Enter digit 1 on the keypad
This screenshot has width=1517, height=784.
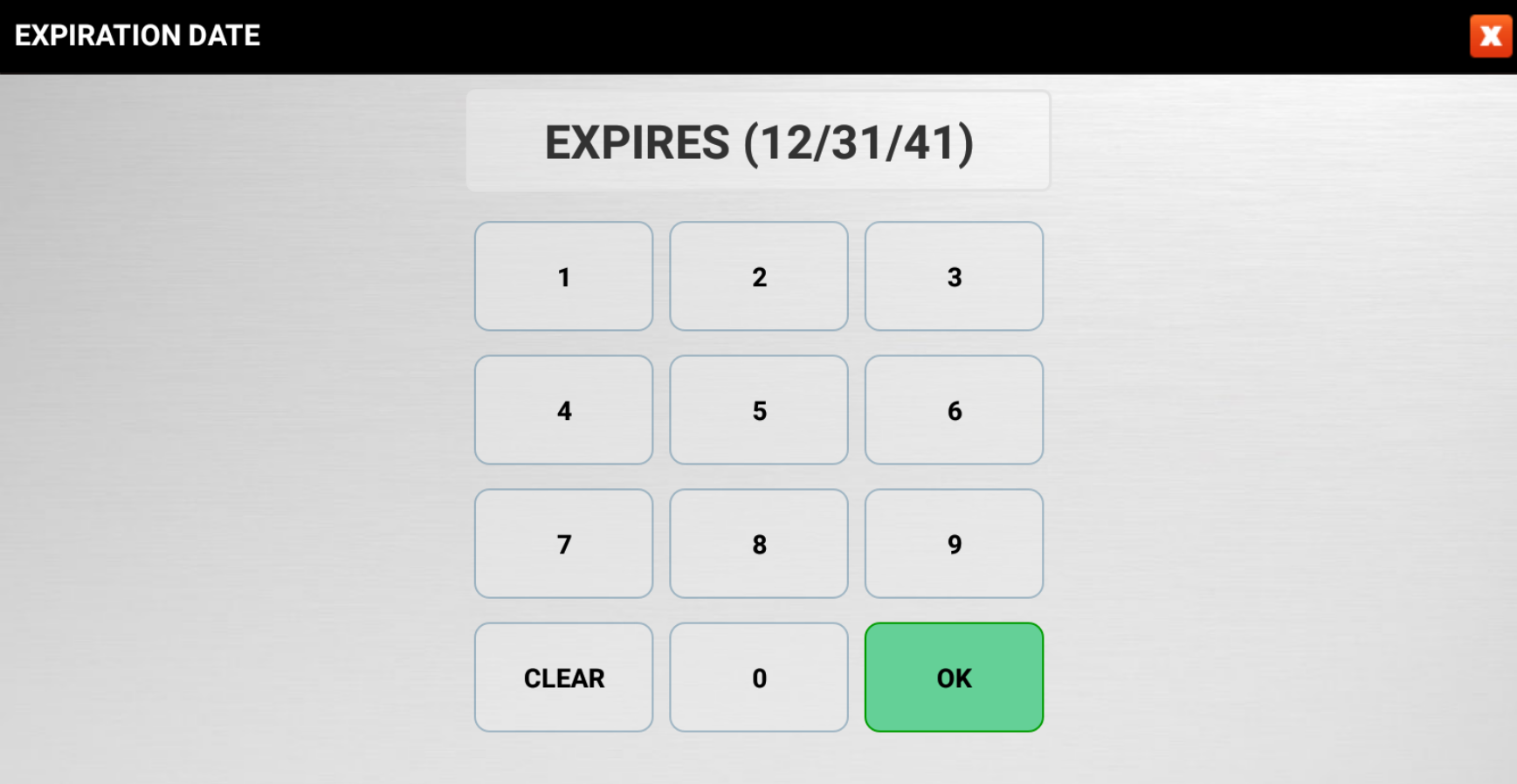pos(563,276)
